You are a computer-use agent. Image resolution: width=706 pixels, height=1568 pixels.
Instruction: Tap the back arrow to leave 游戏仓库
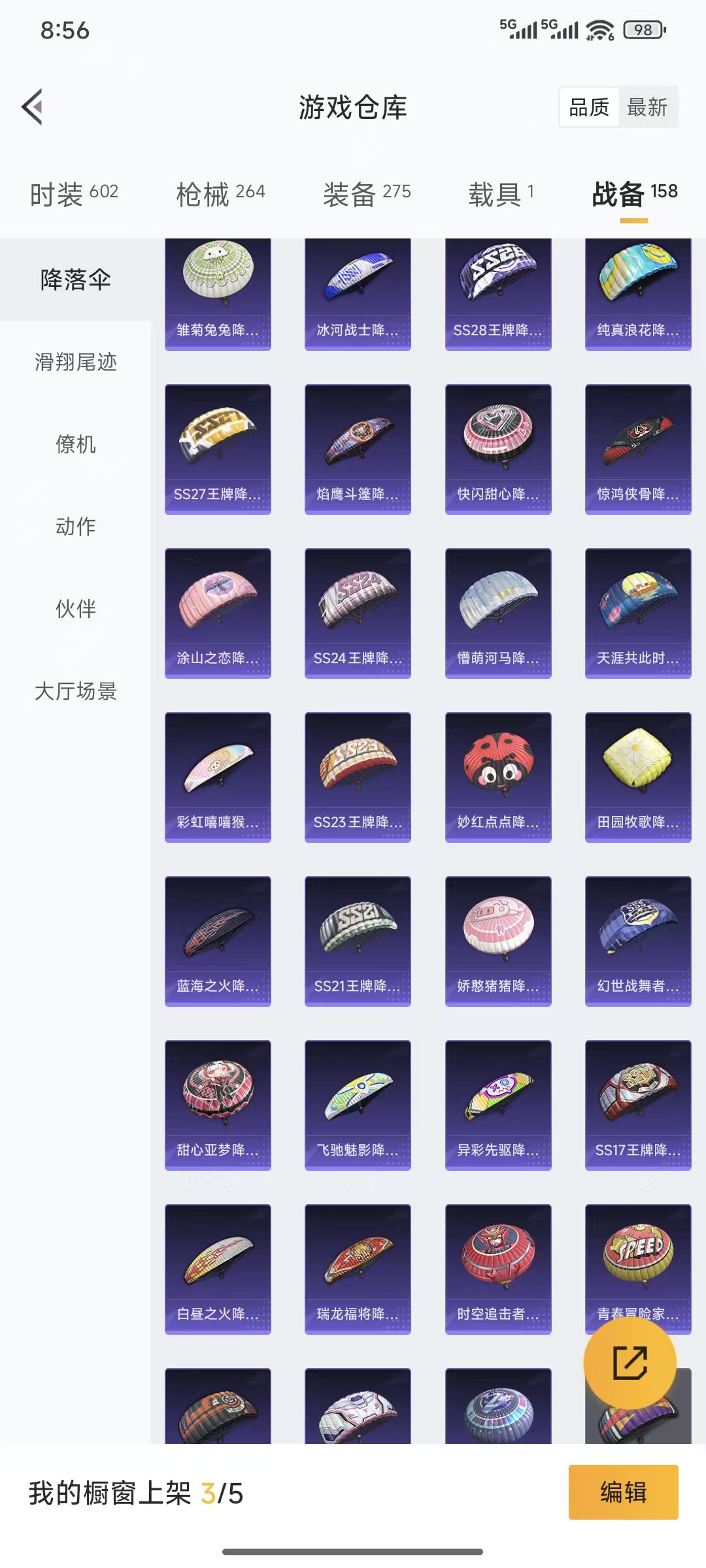click(32, 108)
